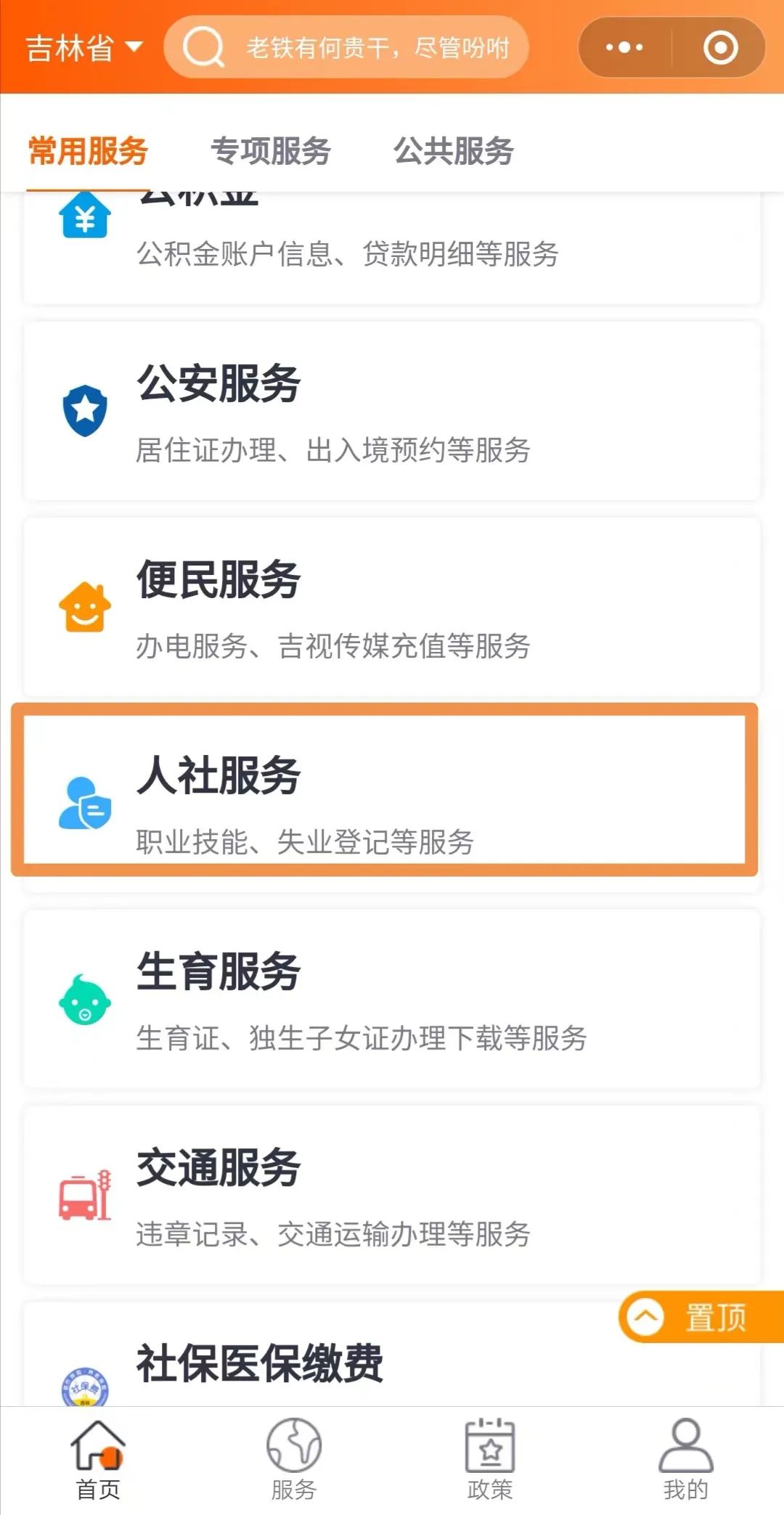Open the 公安服务 card
Screen dimensions: 784x1515
click(392, 411)
